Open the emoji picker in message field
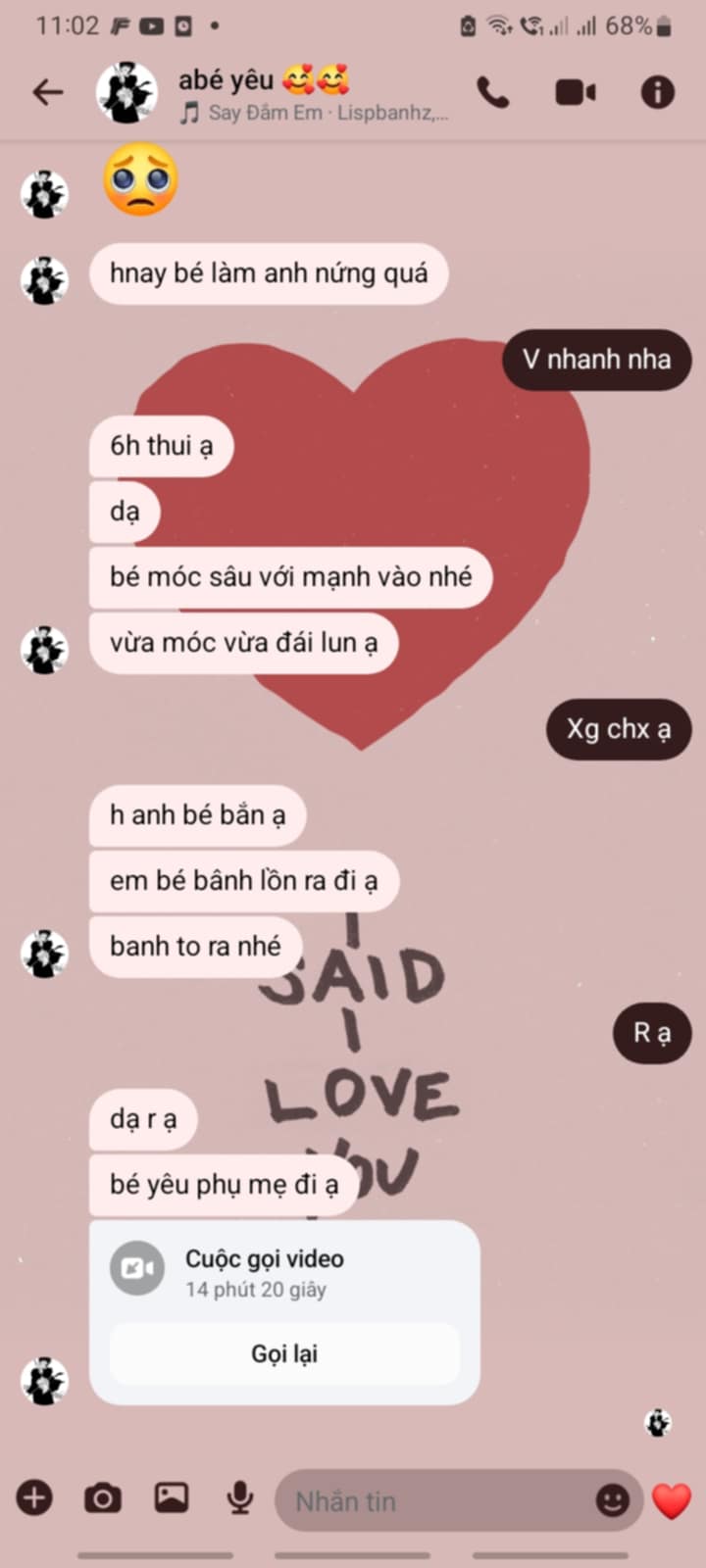This screenshot has height=1568, width=706. [x=613, y=1500]
